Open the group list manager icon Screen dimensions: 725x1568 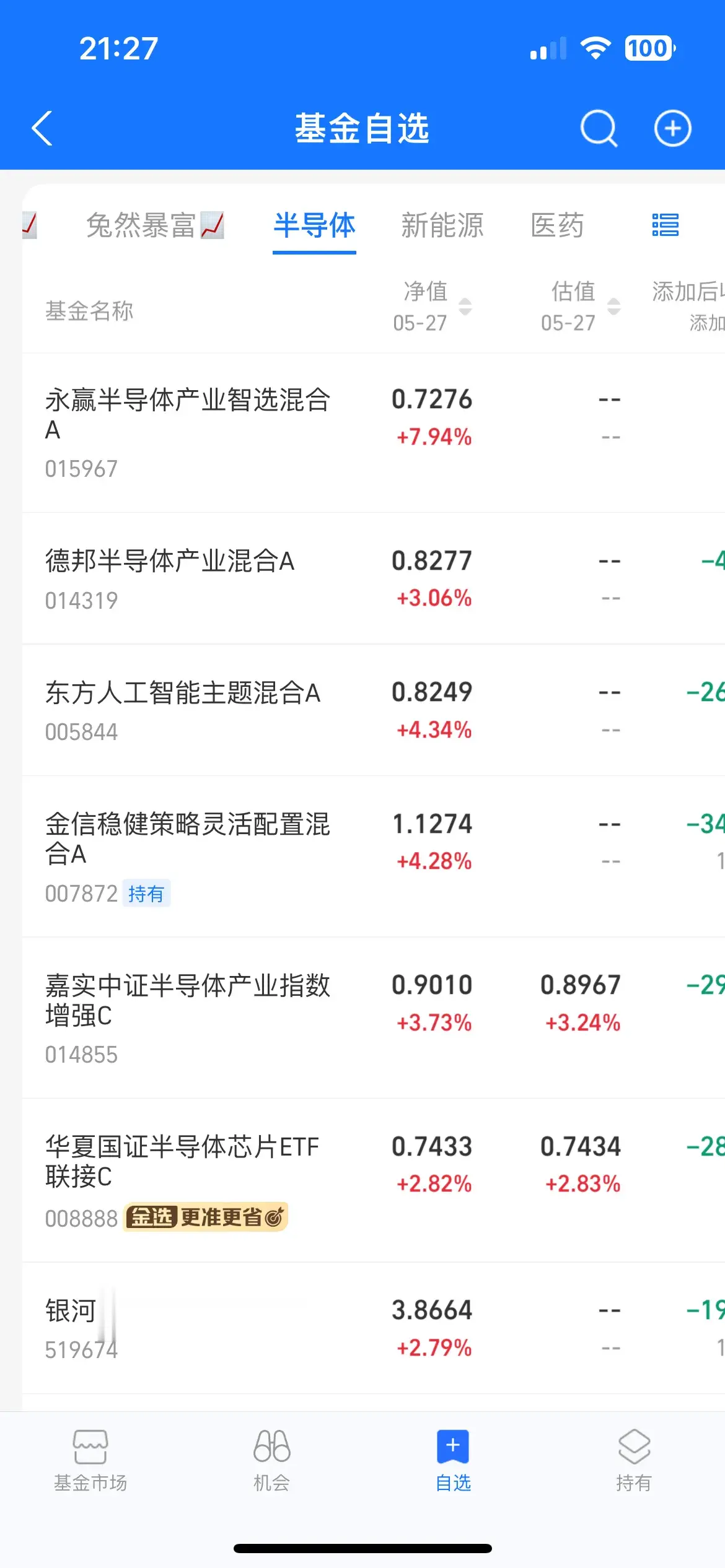click(666, 225)
